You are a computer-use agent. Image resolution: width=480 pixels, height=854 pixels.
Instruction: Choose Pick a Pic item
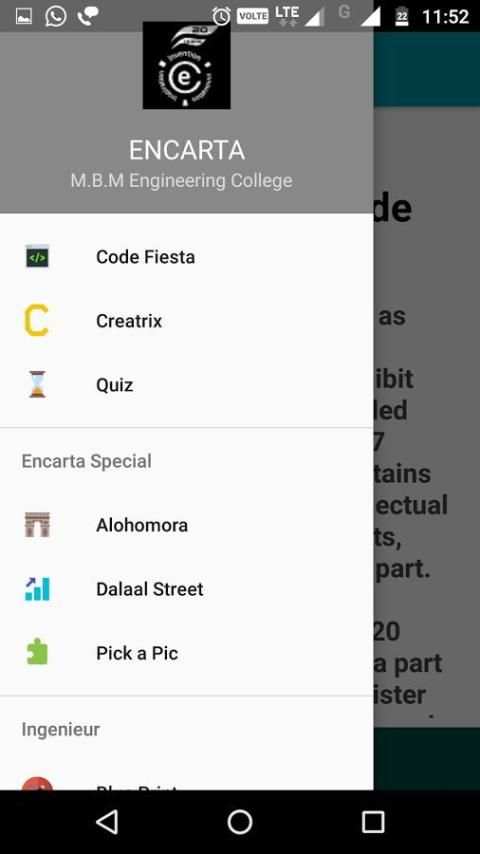[x=186, y=654]
